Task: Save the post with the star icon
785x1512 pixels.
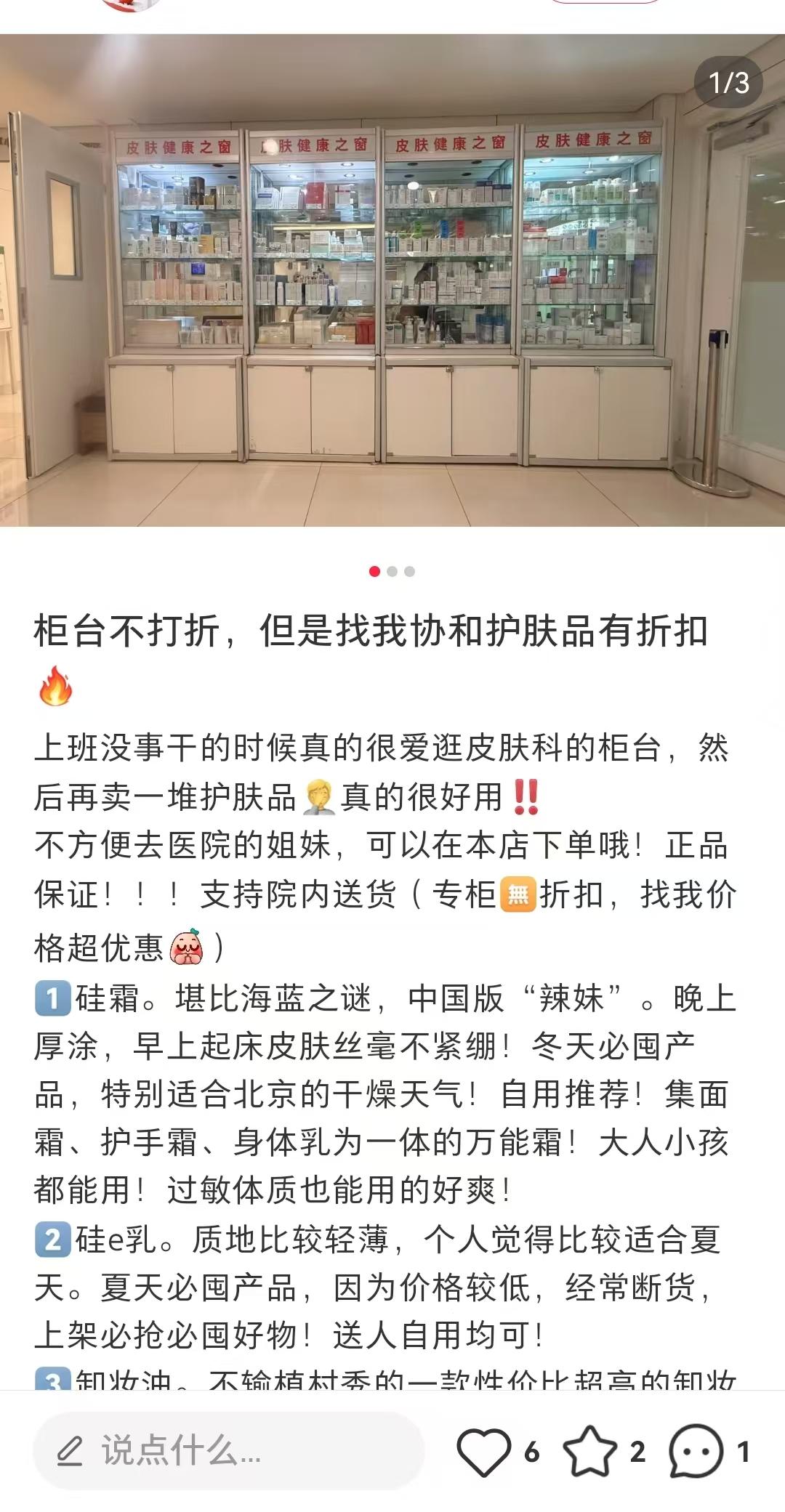Action: tap(589, 1452)
